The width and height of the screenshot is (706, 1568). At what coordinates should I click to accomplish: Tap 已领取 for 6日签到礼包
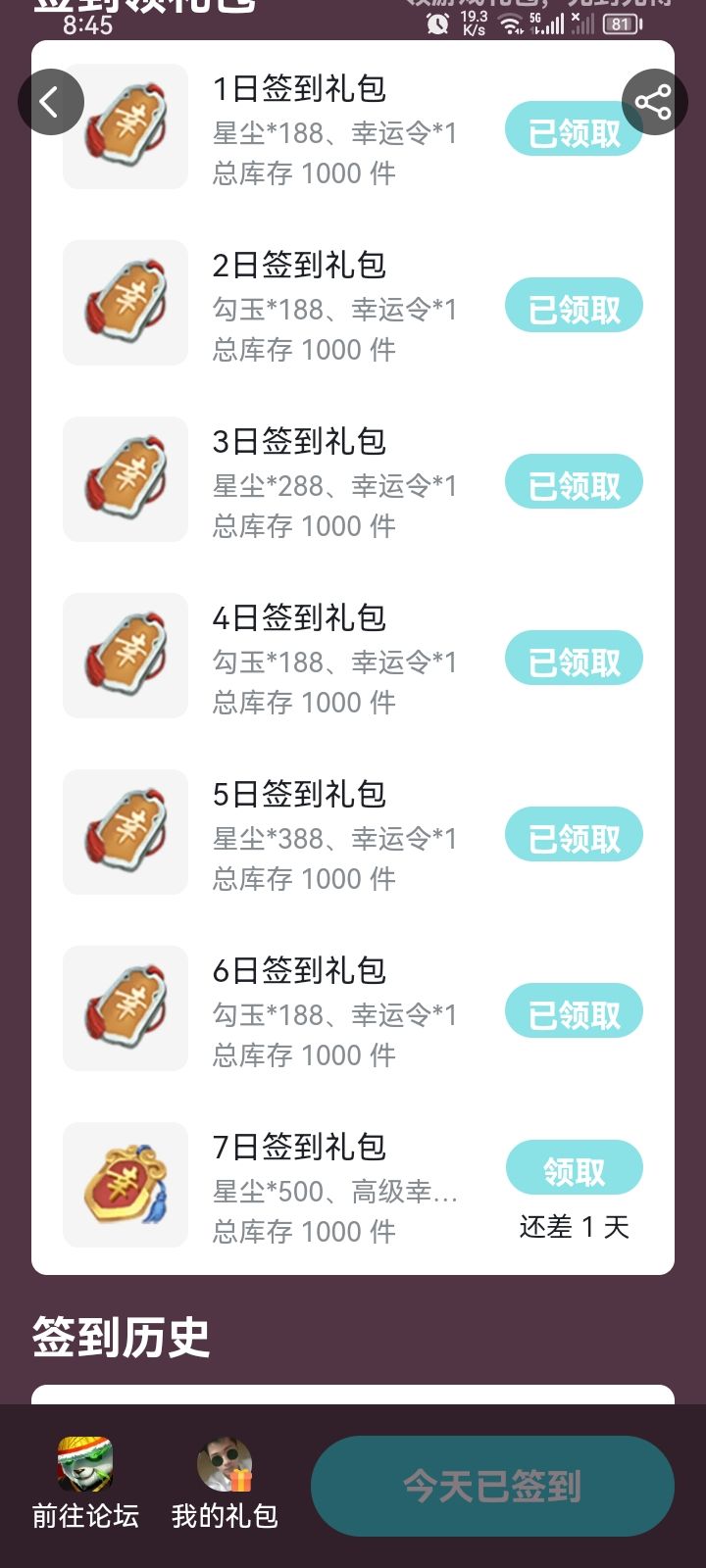pyautogui.click(x=574, y=1013)
